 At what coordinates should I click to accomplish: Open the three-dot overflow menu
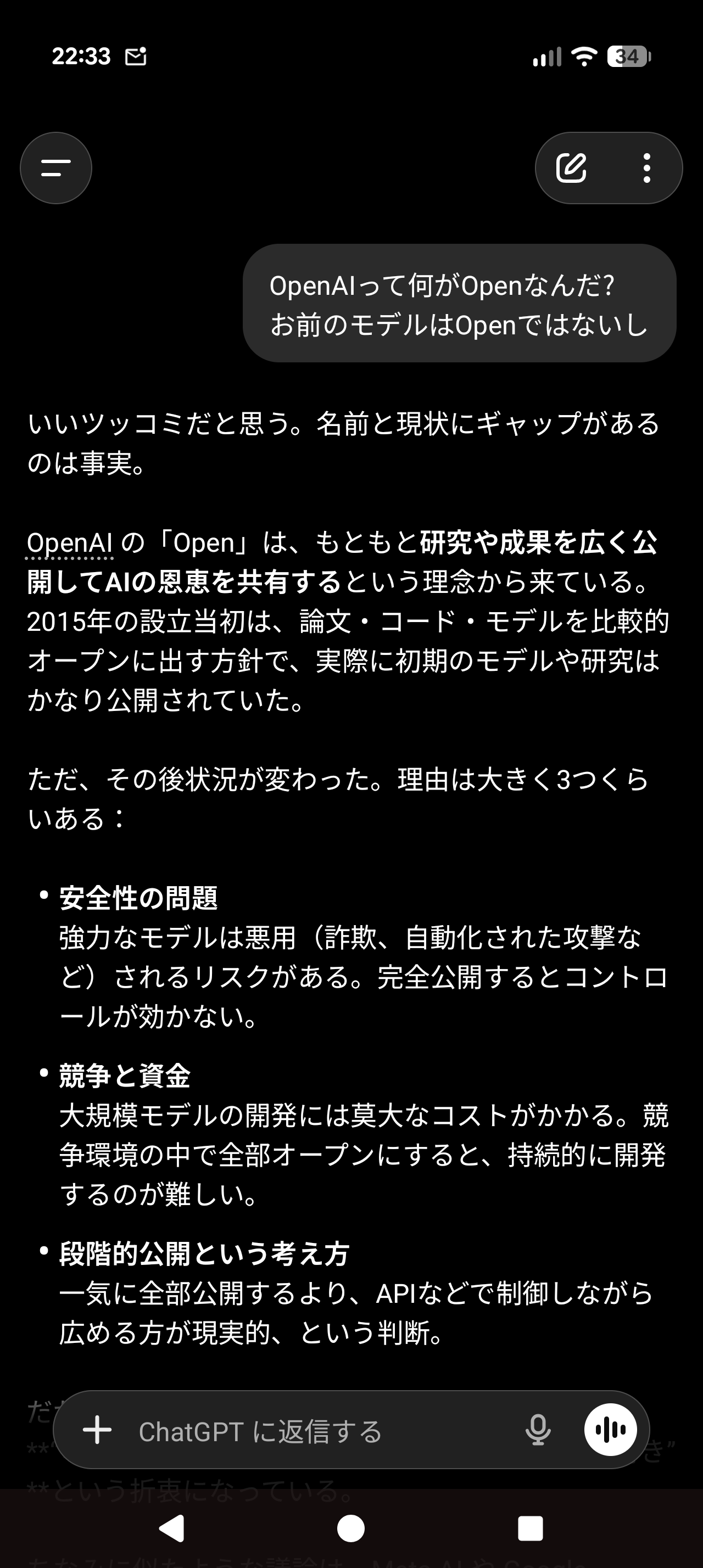646,168
